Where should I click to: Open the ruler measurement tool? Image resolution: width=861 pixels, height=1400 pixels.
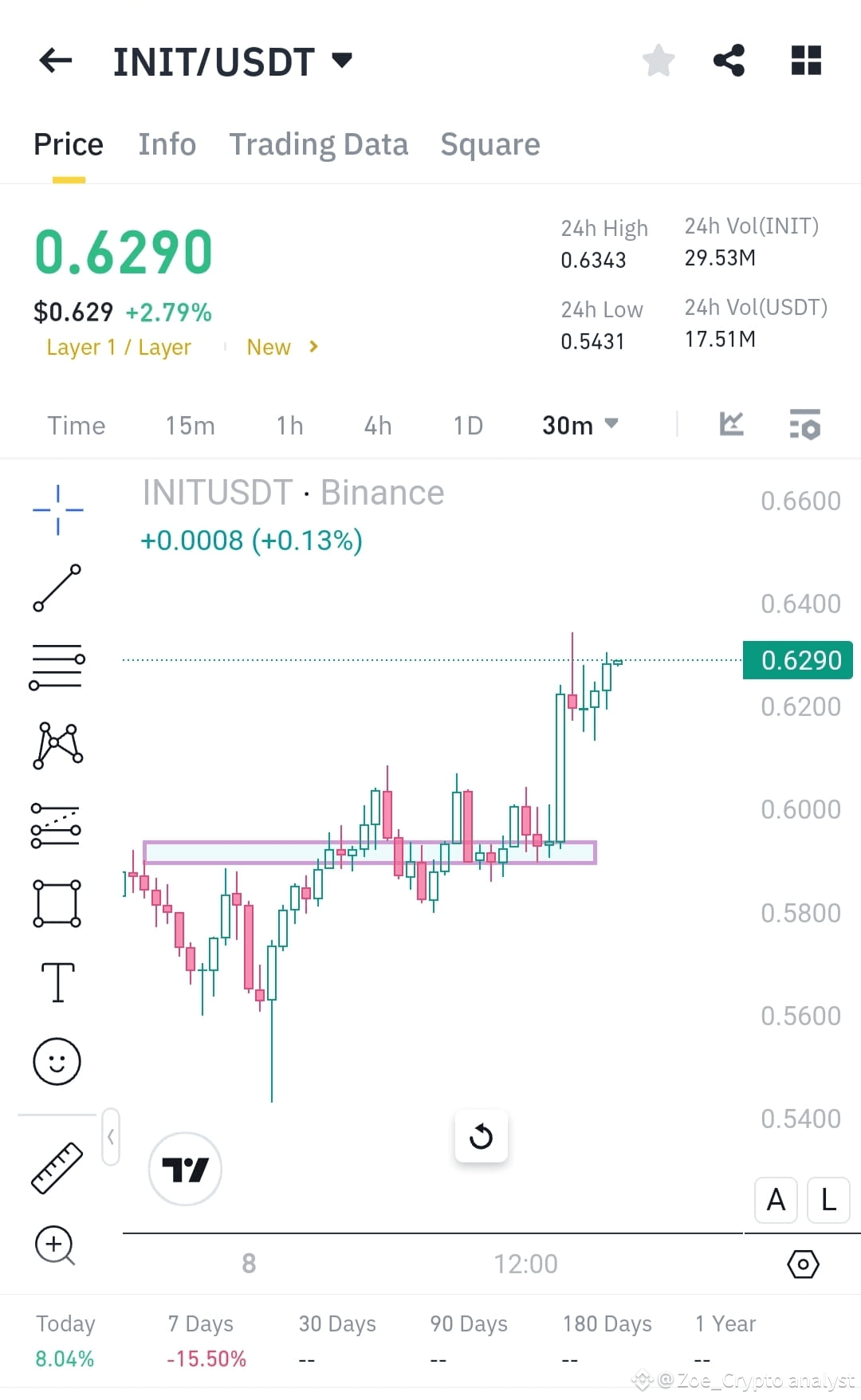click(56, 1167)
